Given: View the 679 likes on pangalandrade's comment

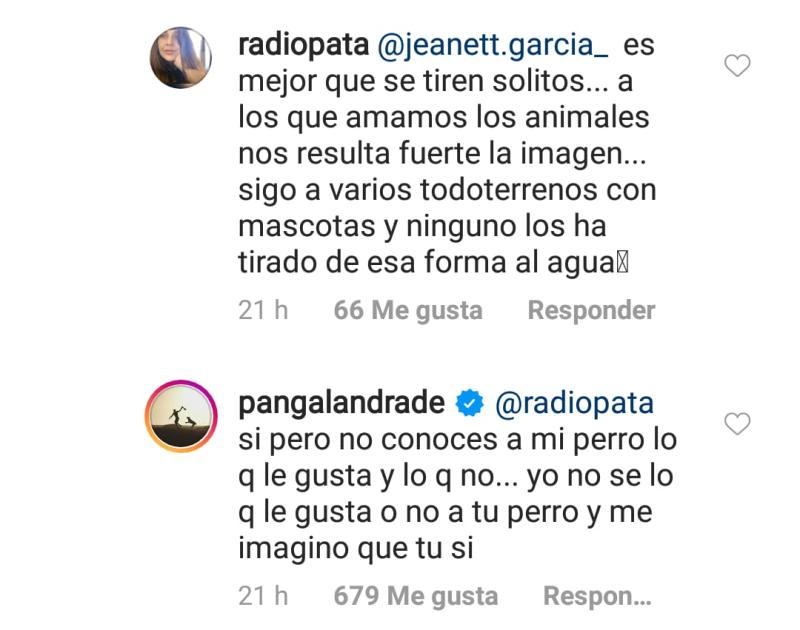Looking at the screenshot, I should [x=415, y=597].
